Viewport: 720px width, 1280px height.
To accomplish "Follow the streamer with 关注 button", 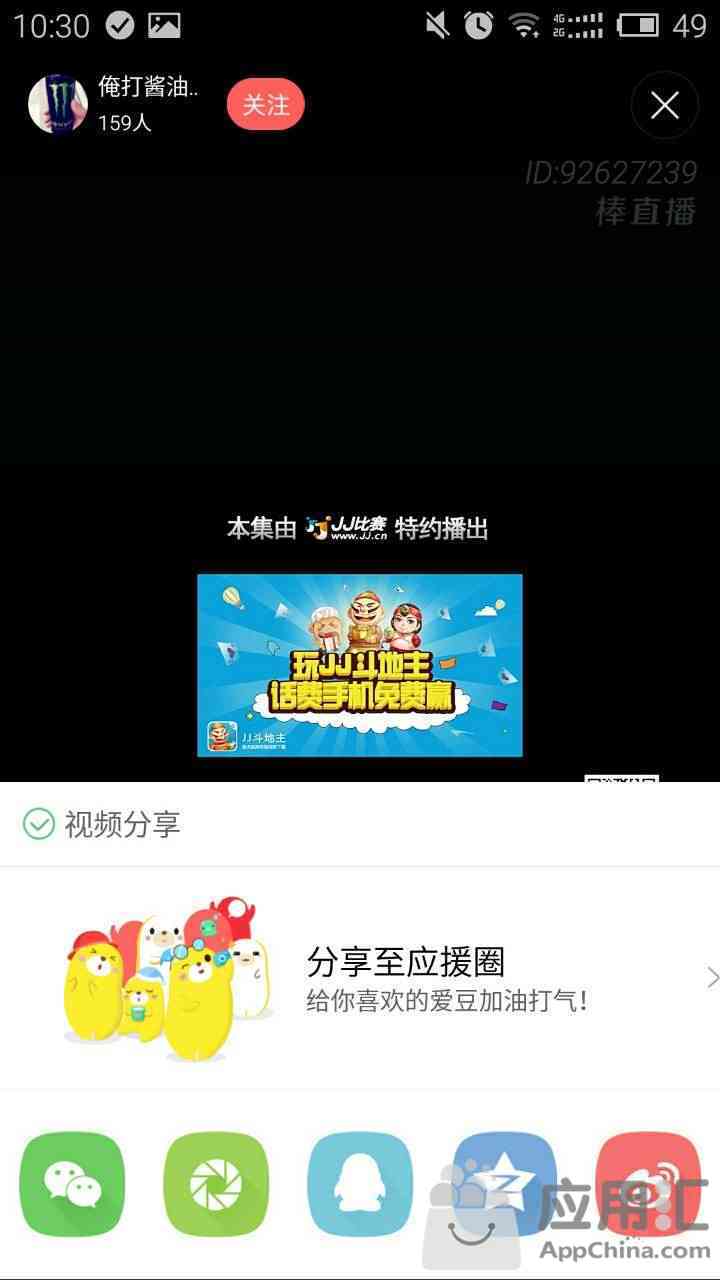I will tap(265, 105).
